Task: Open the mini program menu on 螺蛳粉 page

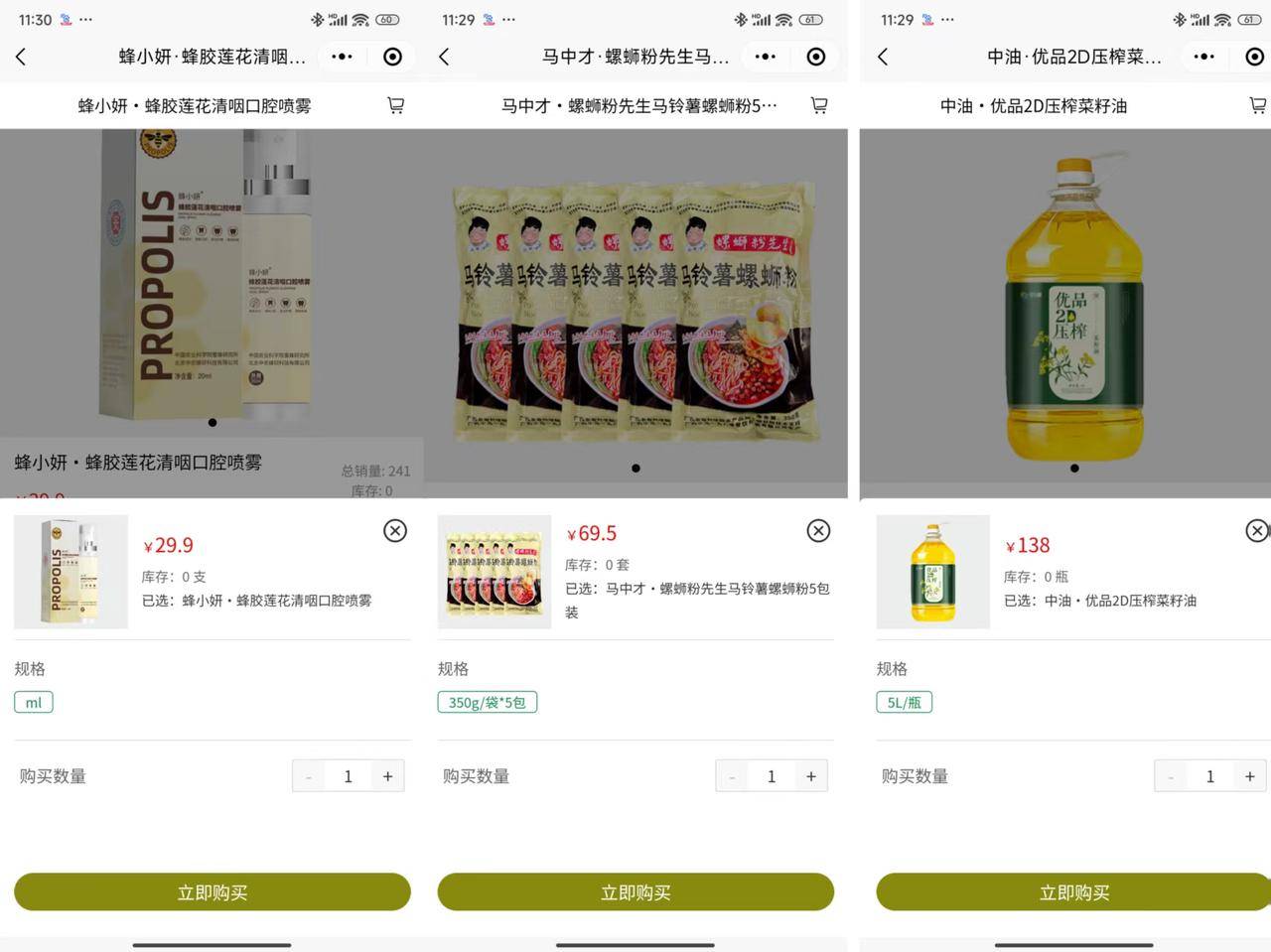Action: (766, 58)
